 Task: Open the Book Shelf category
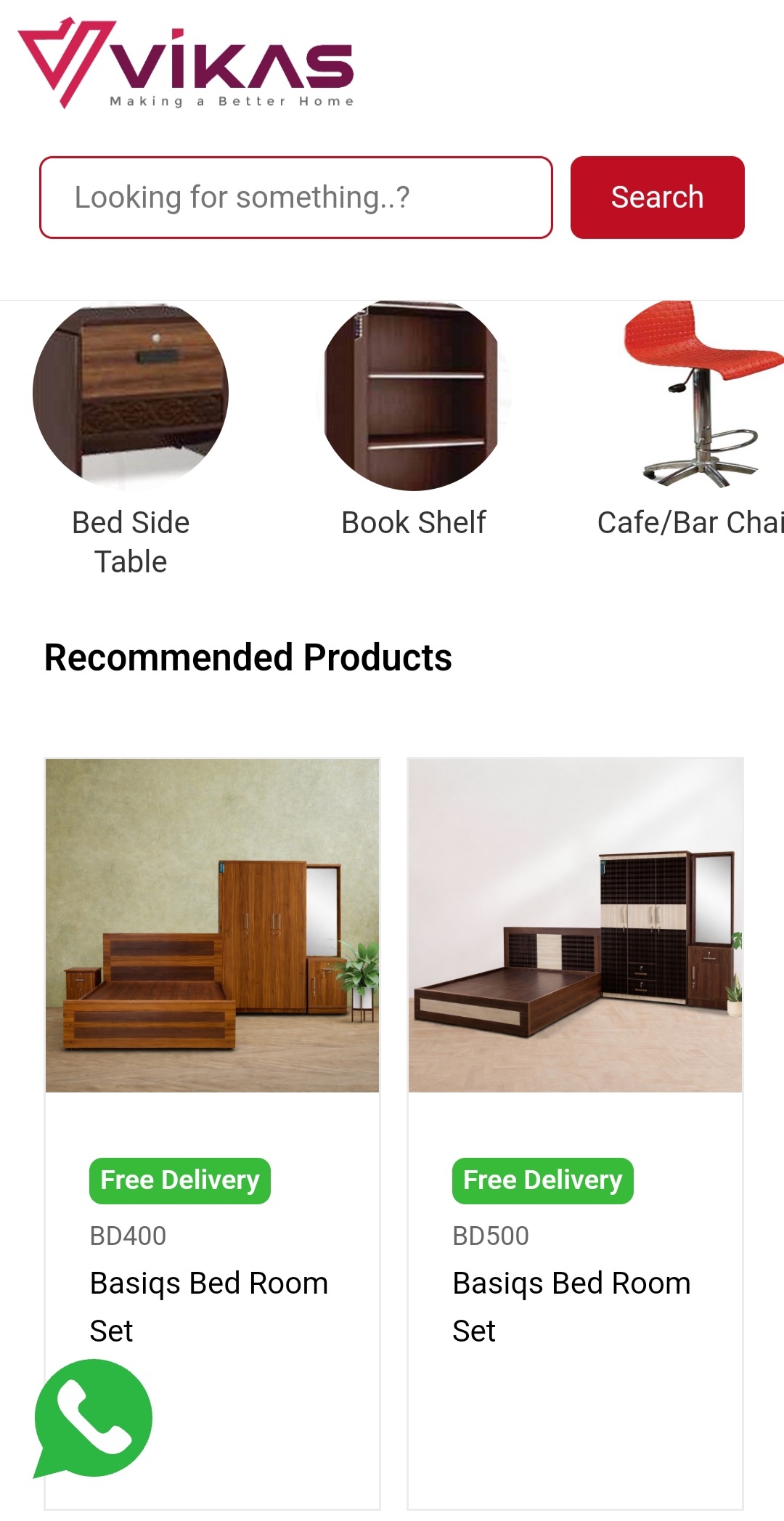coord(414,396)
